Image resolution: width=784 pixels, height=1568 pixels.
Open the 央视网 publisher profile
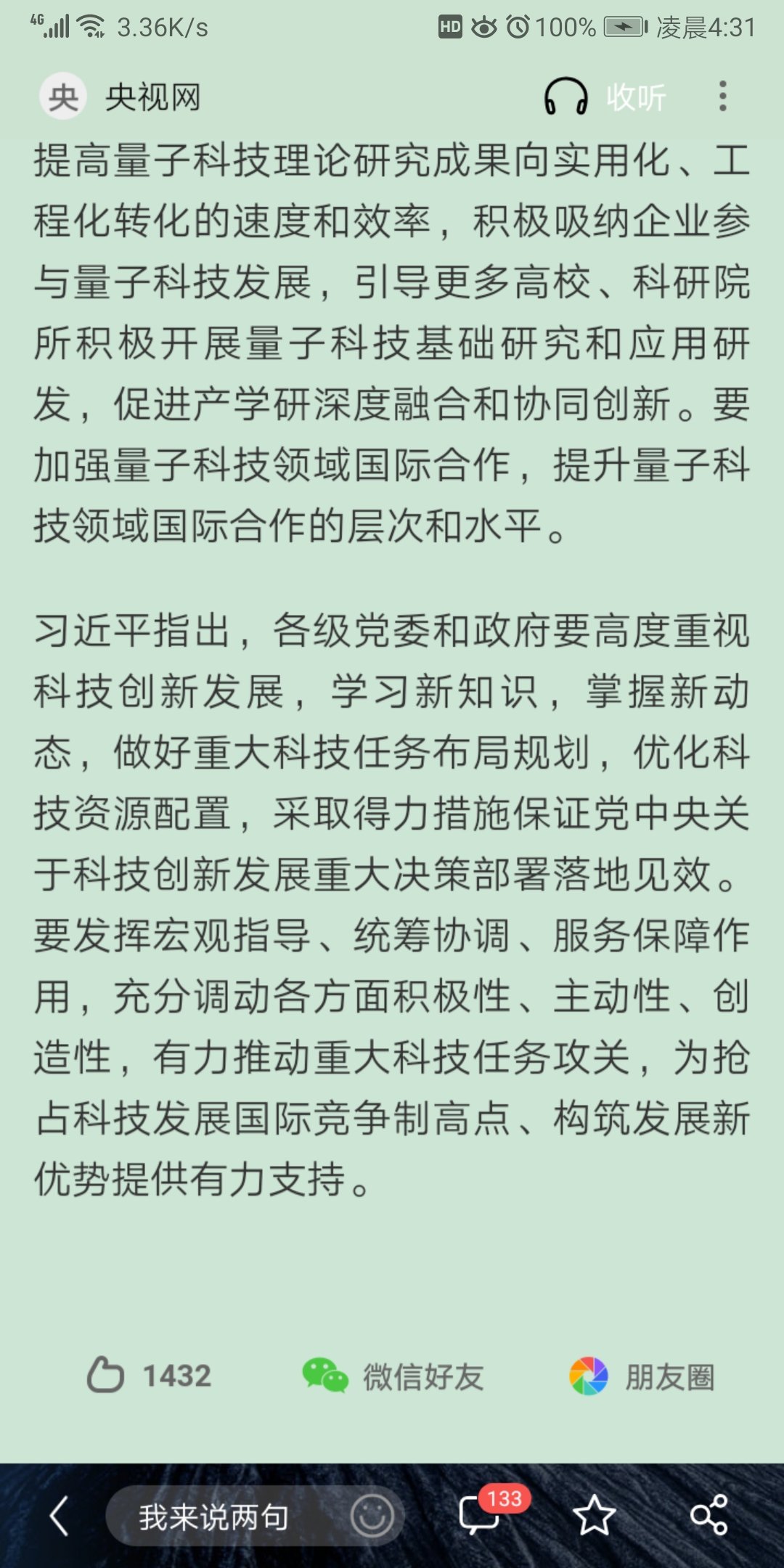pyautogui.click(x=120, y=97)
